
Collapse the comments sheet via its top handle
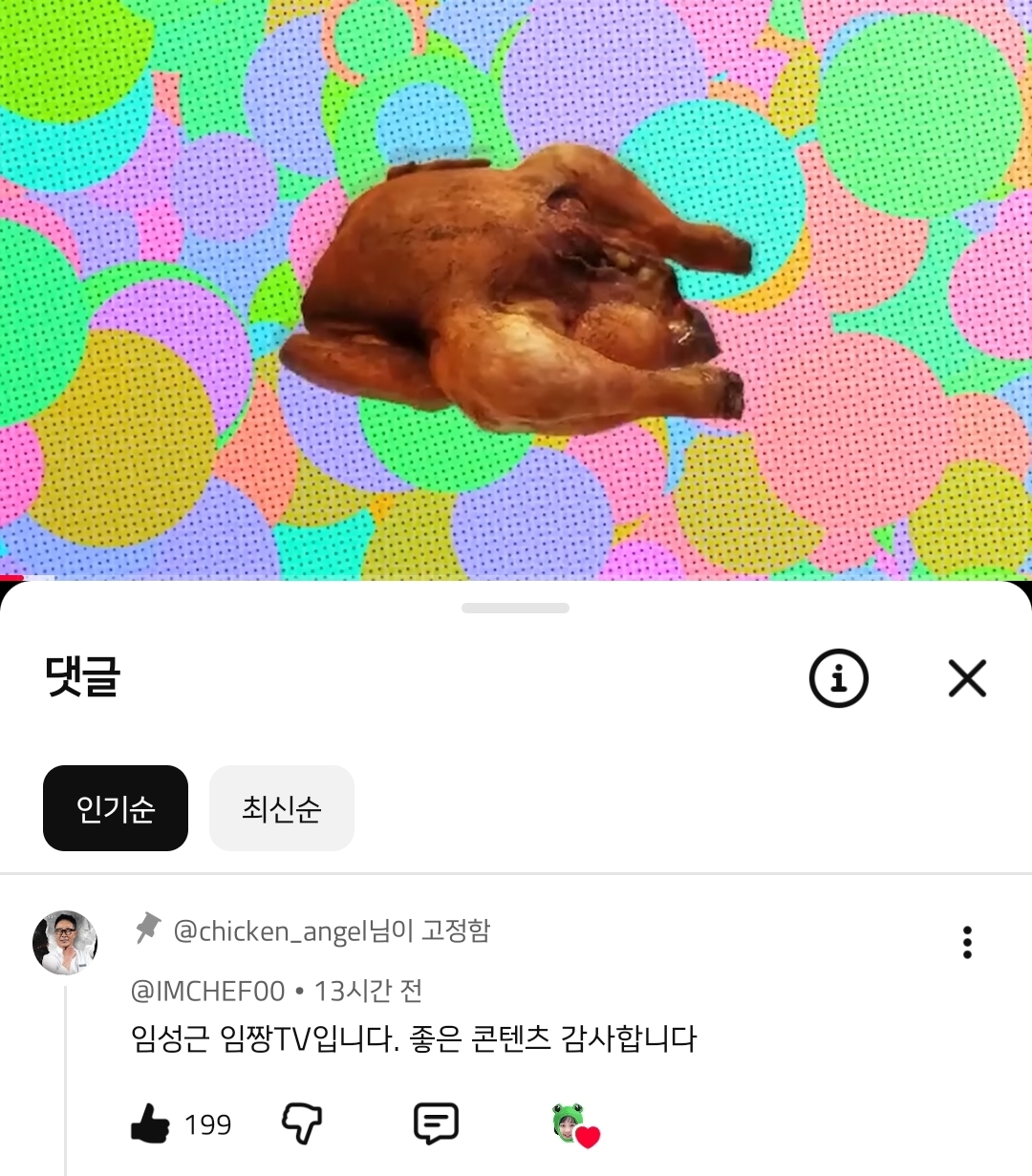(x=515, y=609)
